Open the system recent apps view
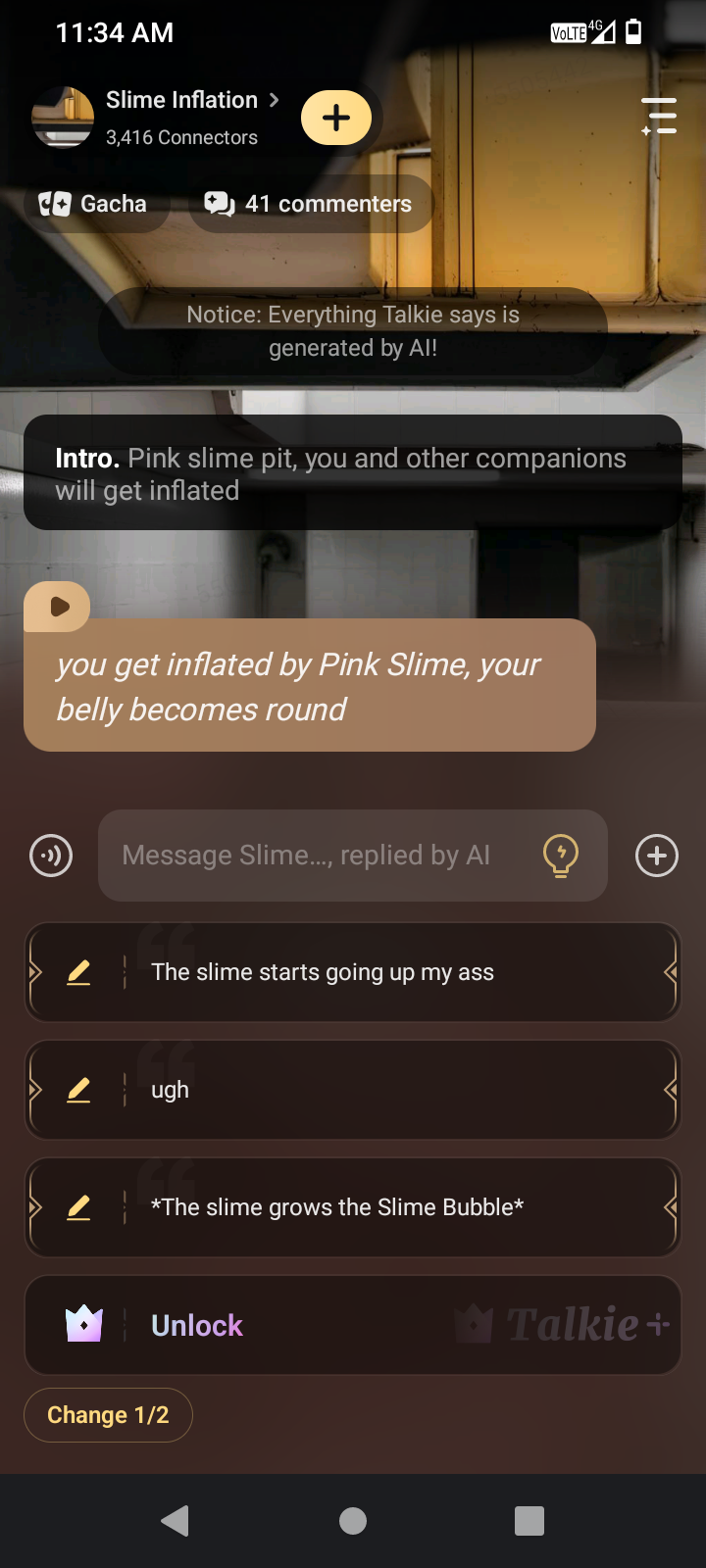This screenshot has height=1568, width=706. point(529,1521)
